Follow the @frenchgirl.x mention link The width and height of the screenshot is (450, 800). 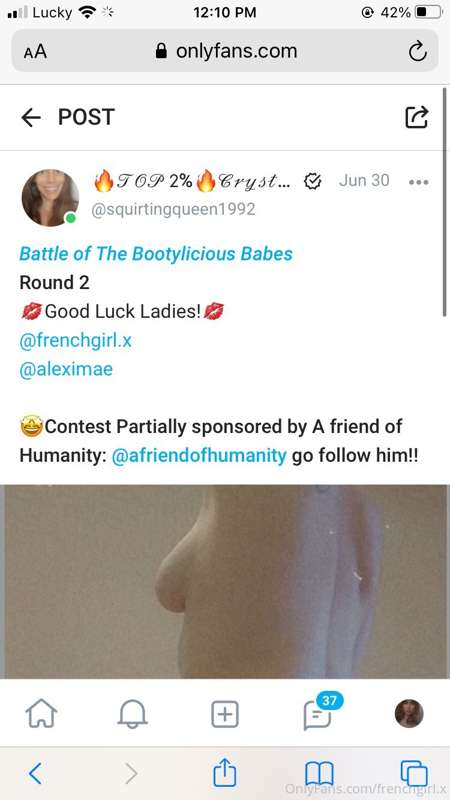coord(76,340)
